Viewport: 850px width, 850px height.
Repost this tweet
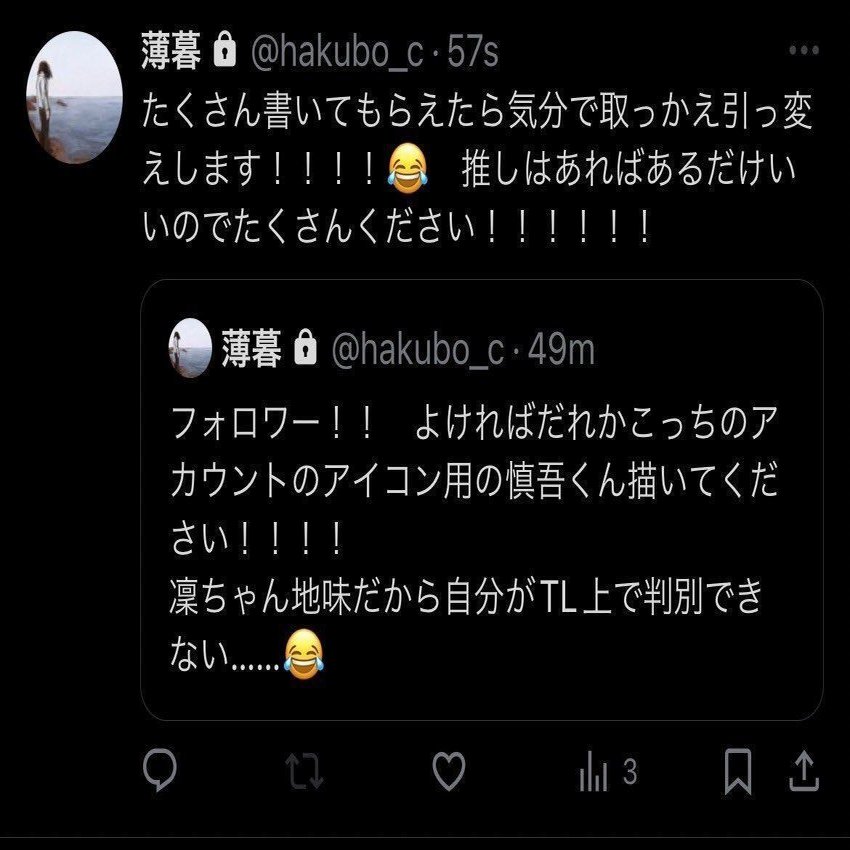(302, 772)
